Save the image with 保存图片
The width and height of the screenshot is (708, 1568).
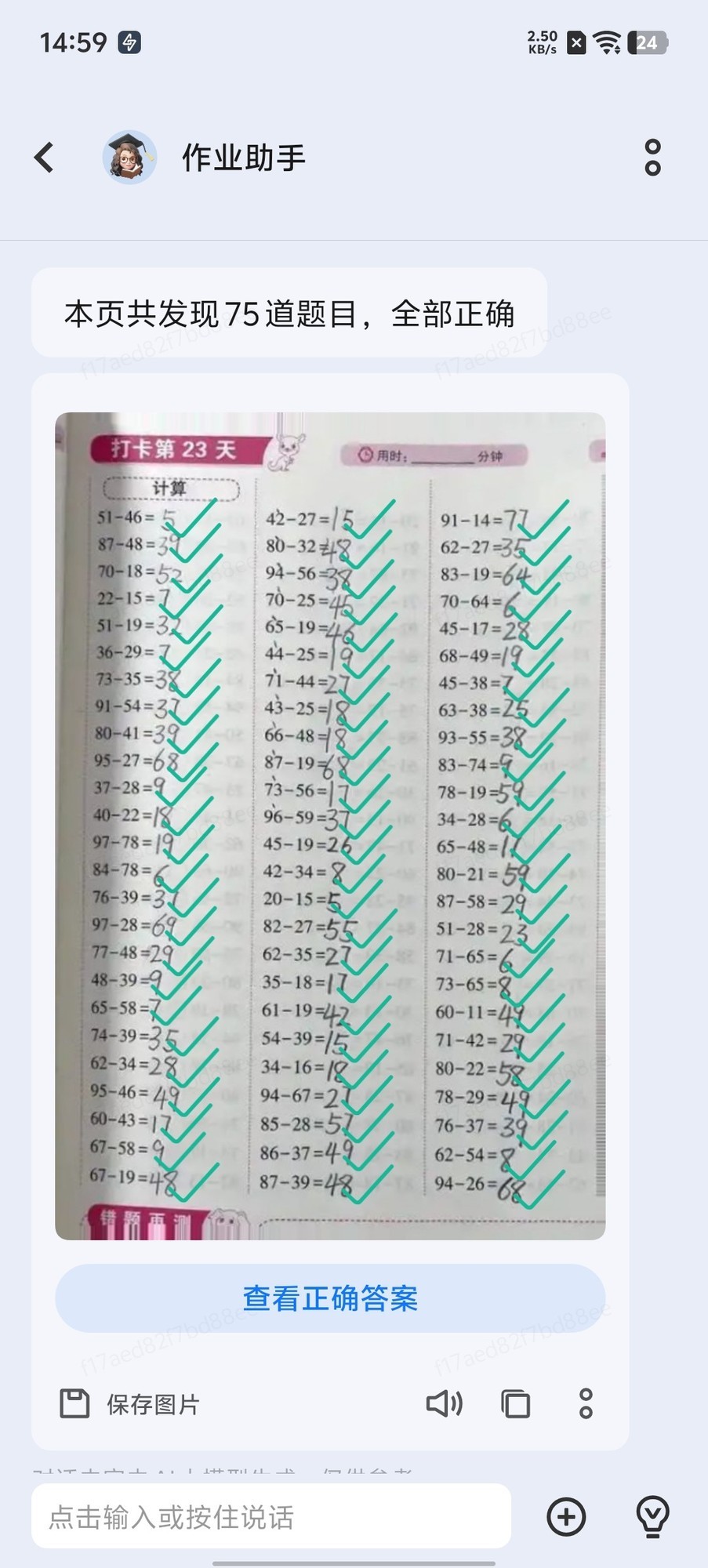[130, 1404]
